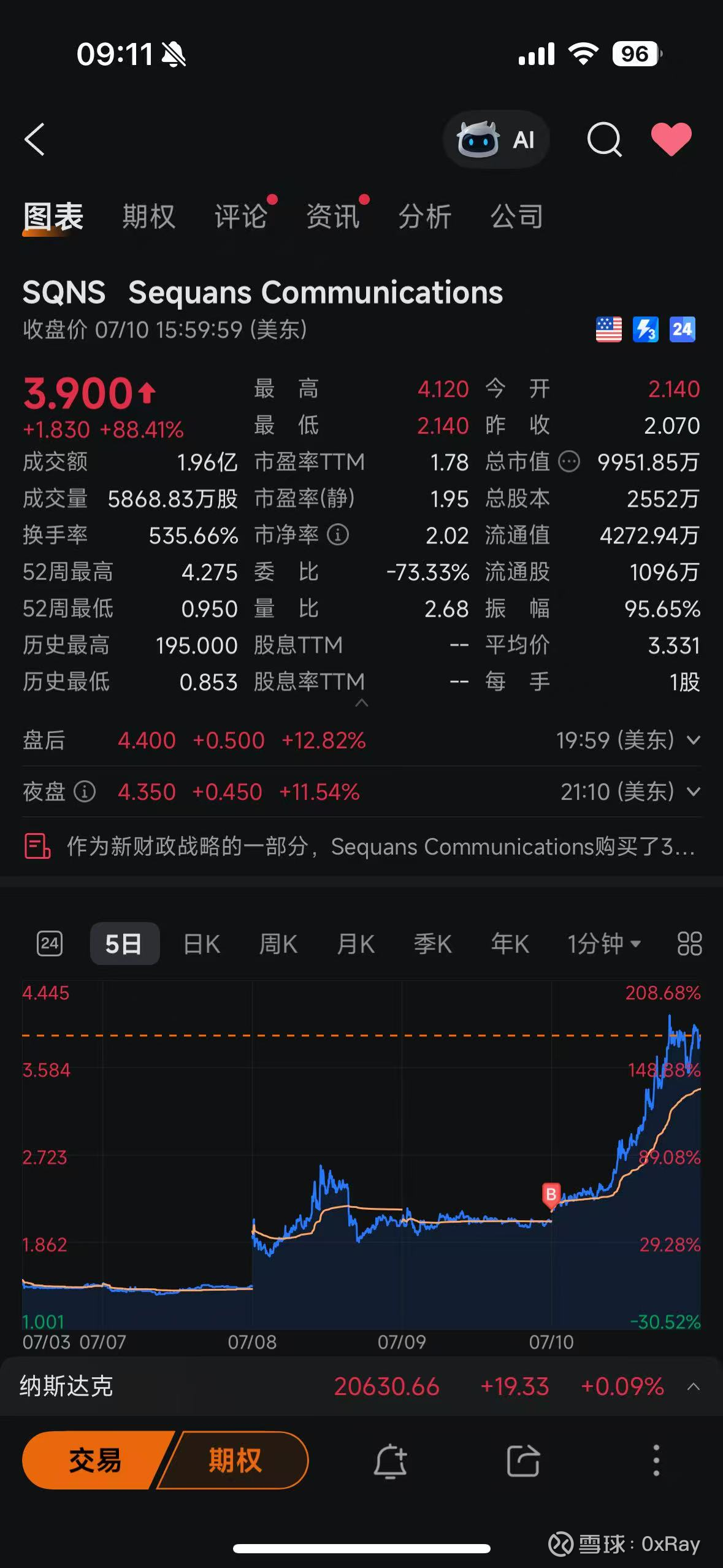This screenshot has width=723, height=1568.
Task: Open the 公司 tab
Action: [517, 217]
